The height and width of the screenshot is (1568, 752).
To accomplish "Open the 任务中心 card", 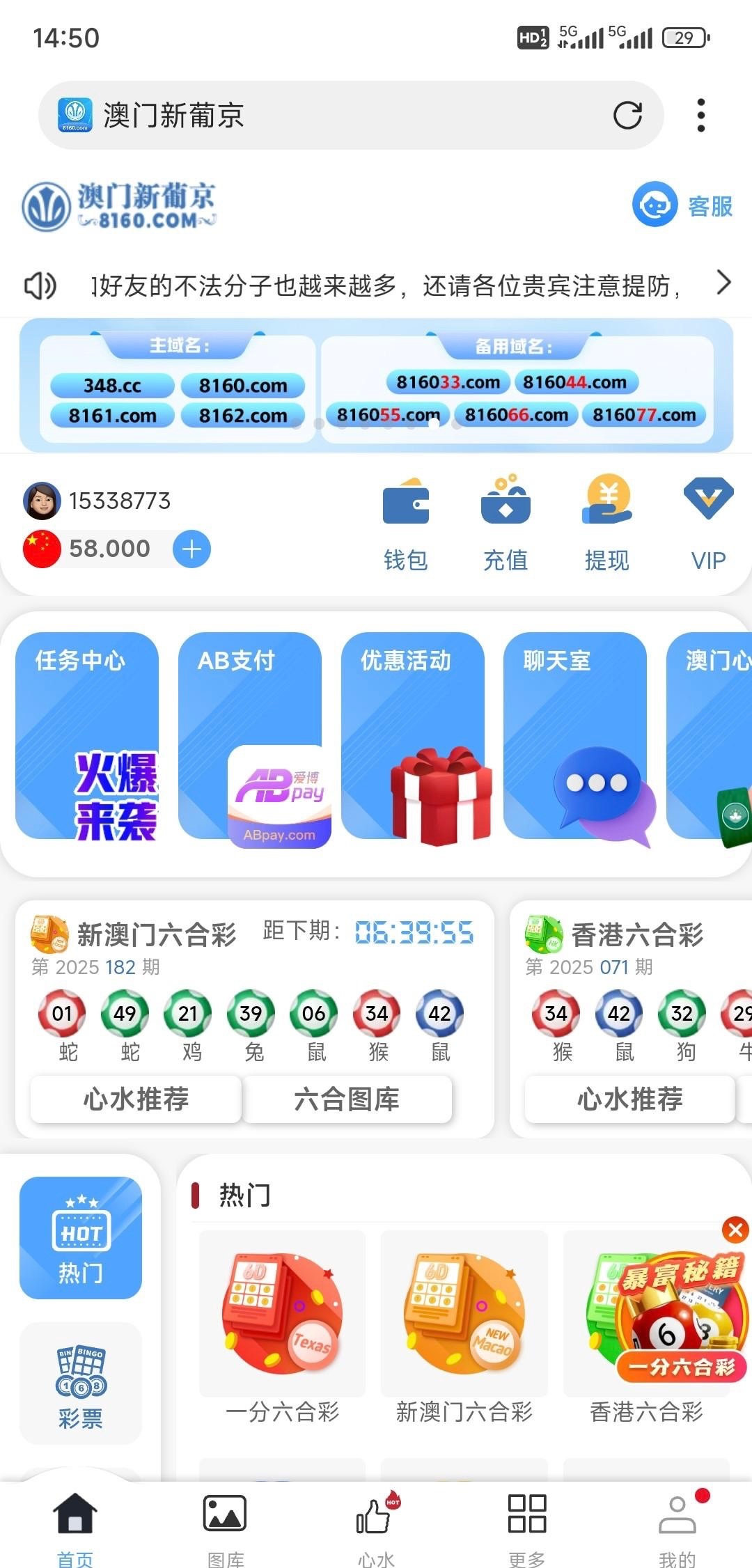I will [87, 735].
